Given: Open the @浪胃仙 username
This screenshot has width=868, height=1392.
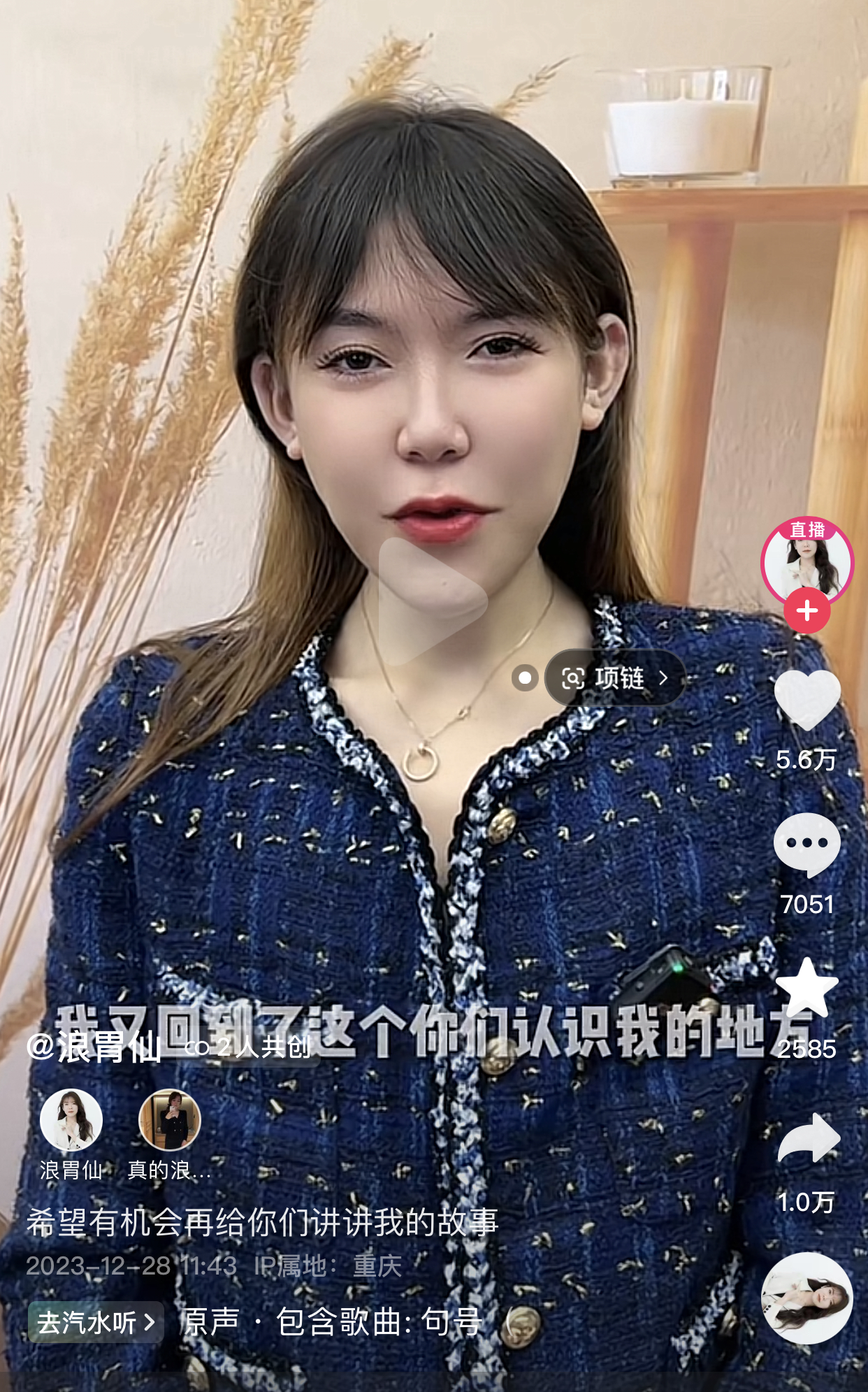Looking at the screenshot, I should [x=94, y=1047].
